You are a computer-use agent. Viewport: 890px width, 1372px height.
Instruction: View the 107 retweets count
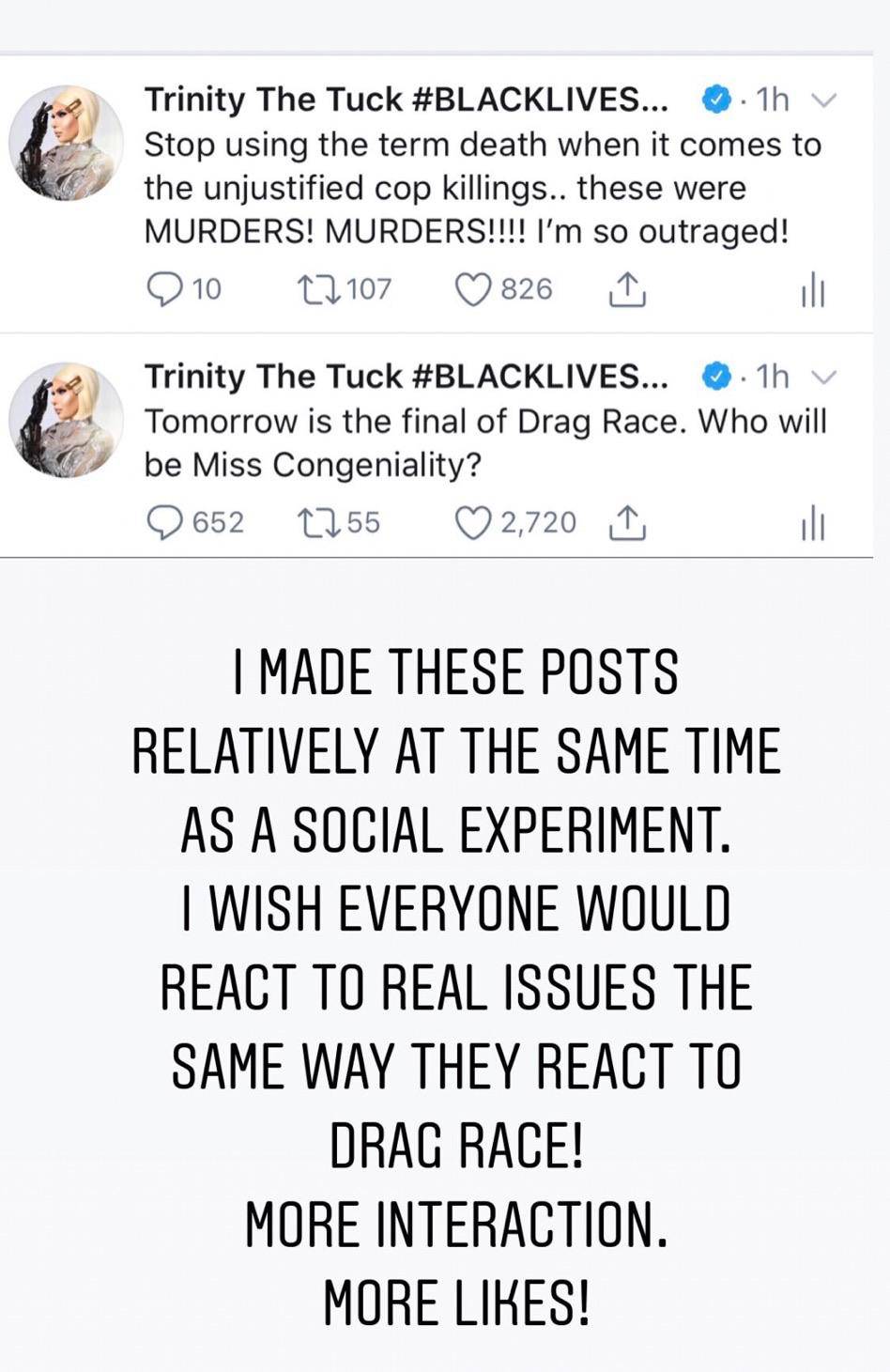(367, 289)
